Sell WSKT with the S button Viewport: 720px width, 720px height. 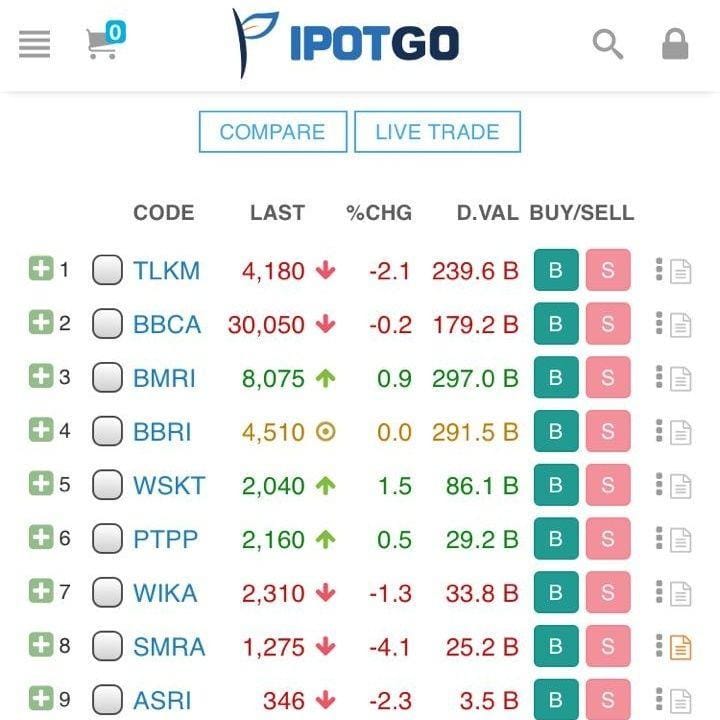608,486
